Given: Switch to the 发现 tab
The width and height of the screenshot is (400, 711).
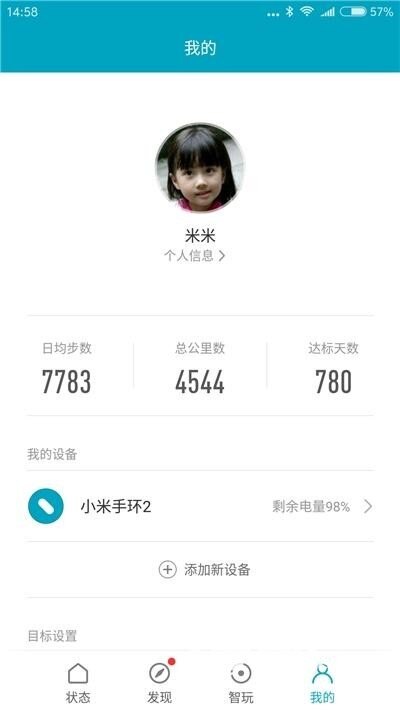Looking at the screenshot, I should tap(160, 684).
